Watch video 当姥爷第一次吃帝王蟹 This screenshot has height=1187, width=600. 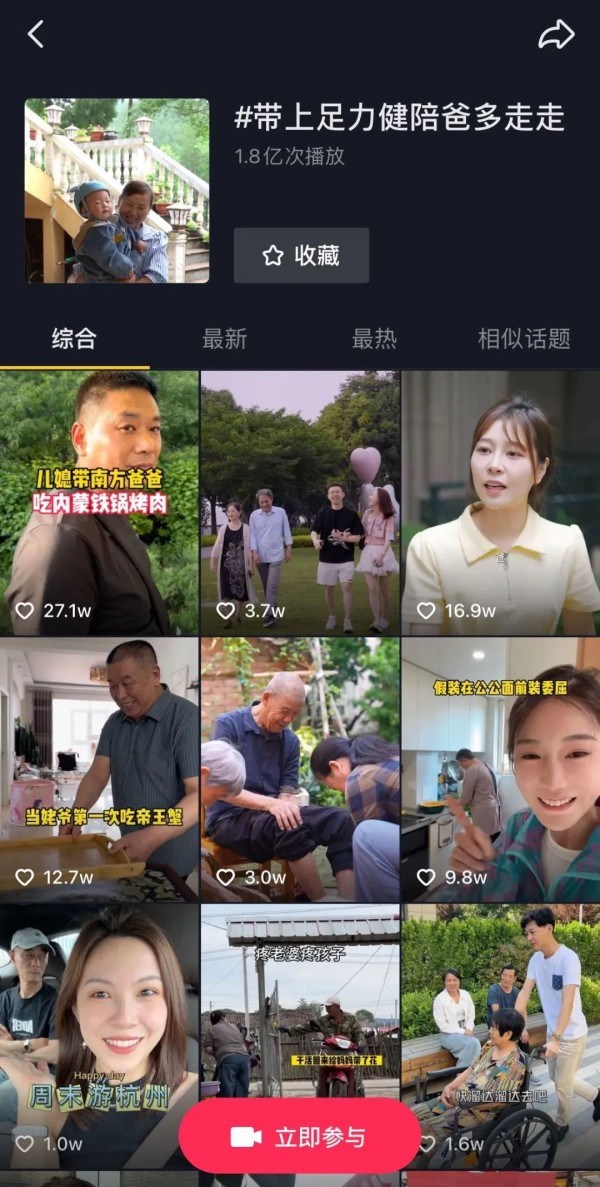99,768
